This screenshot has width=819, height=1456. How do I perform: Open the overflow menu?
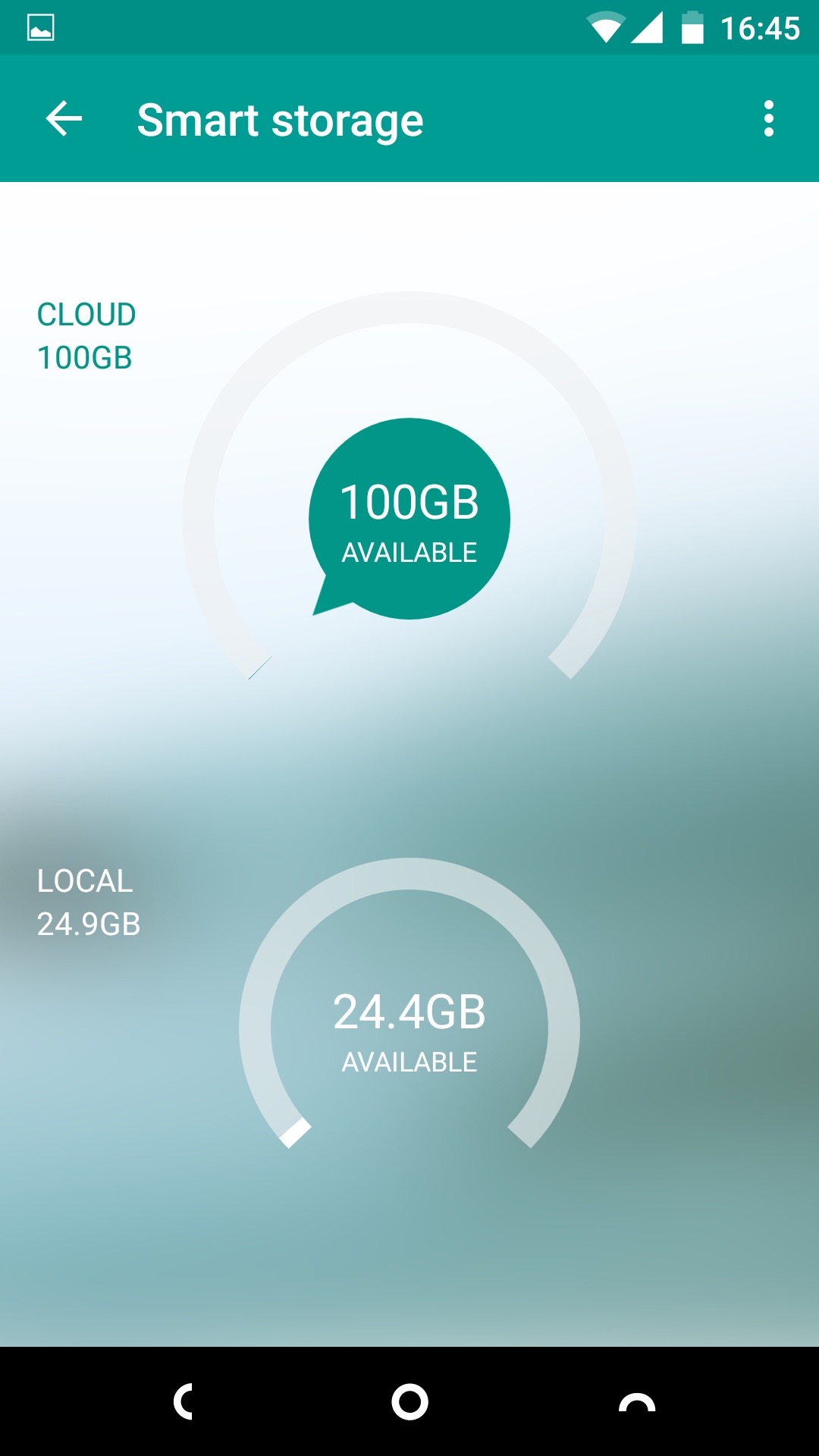coord(768,119)
